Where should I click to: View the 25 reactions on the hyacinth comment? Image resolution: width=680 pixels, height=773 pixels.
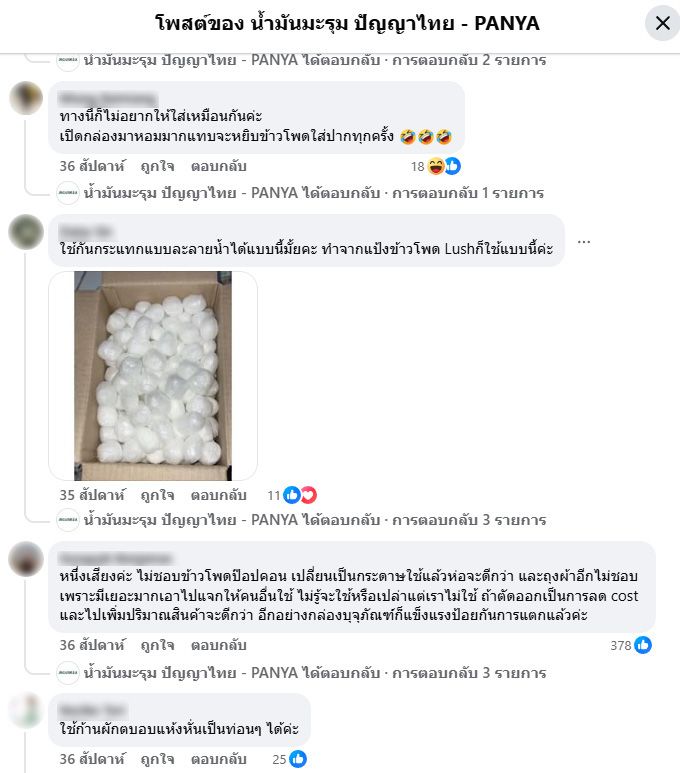(290, 759)
